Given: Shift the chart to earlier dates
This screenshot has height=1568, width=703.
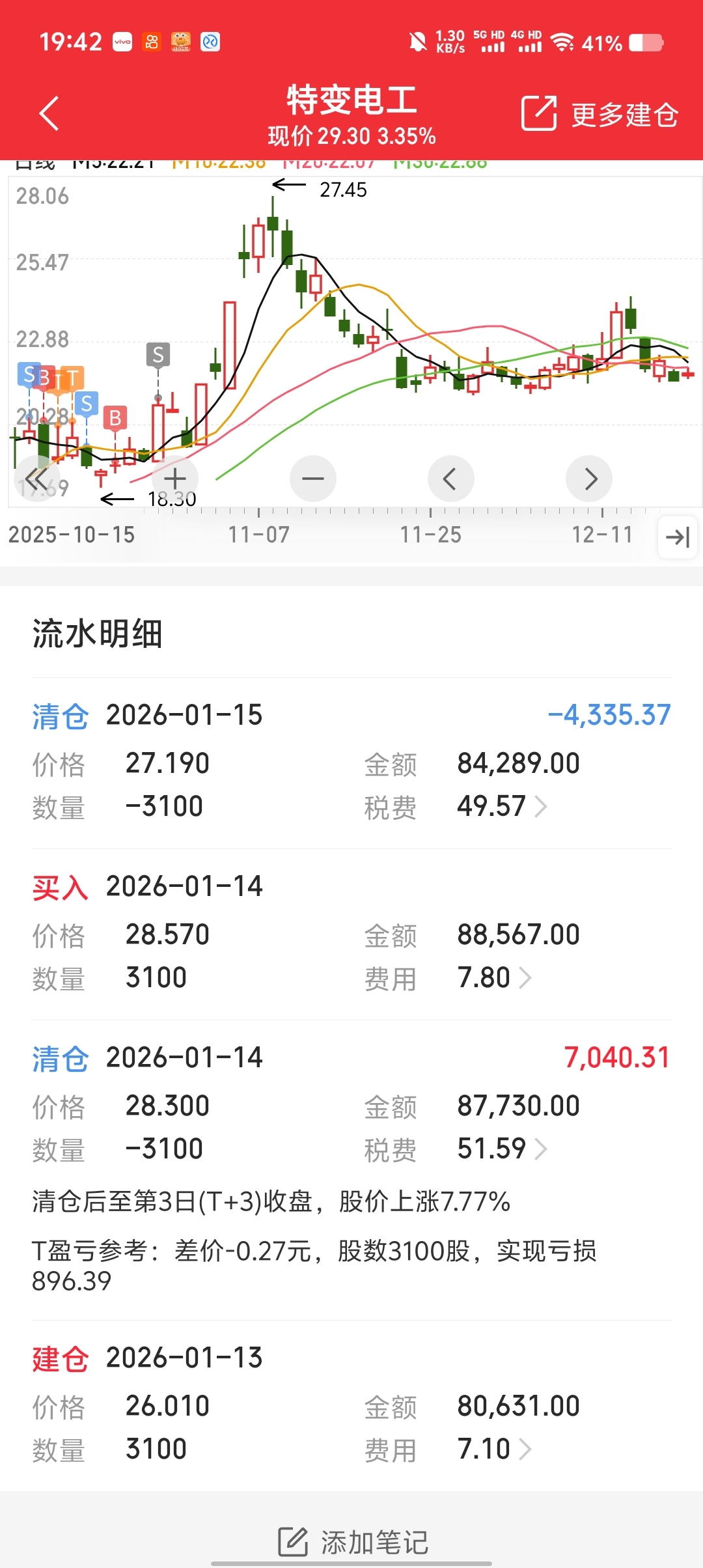Looking at the screenshot, I should click(x=450, y=479).
